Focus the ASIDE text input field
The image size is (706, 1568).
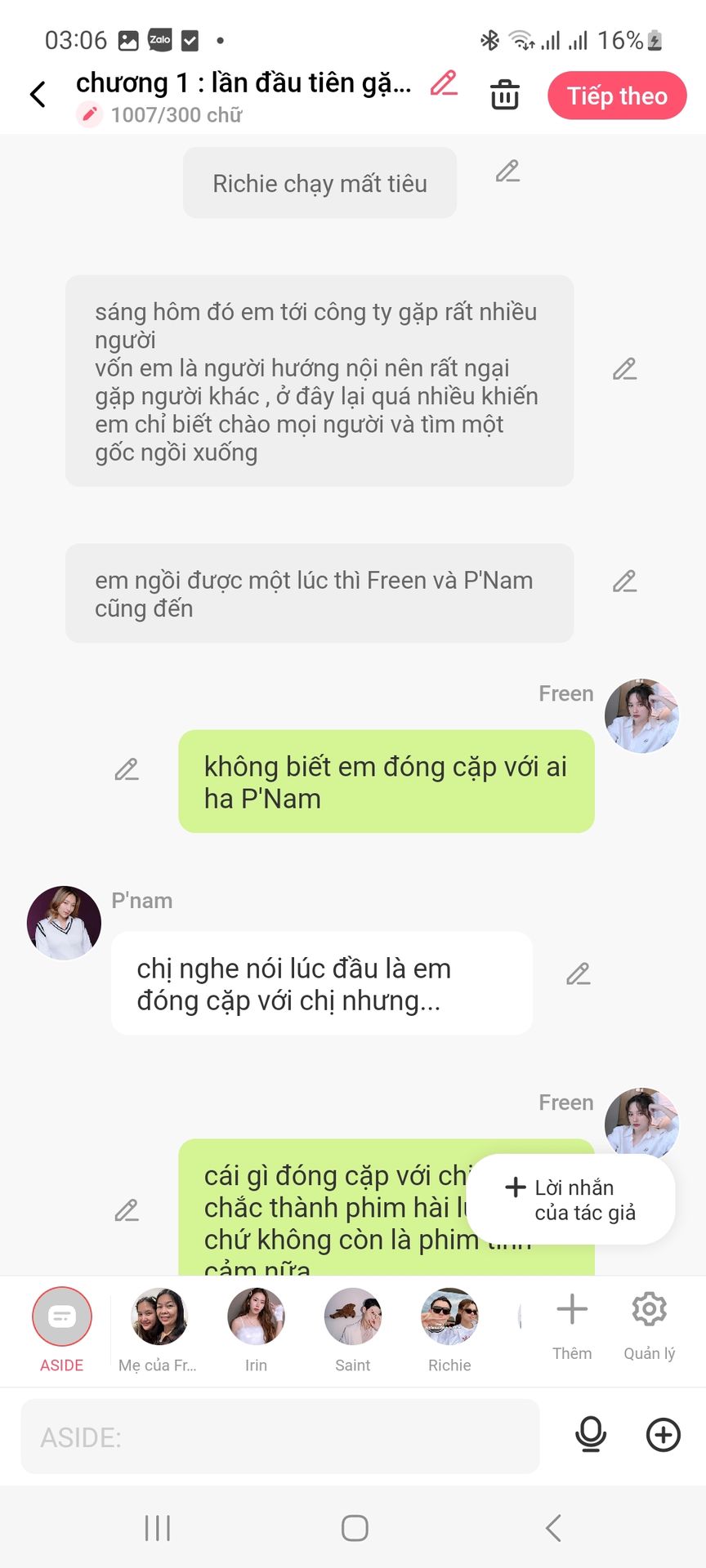[280, 1437]
